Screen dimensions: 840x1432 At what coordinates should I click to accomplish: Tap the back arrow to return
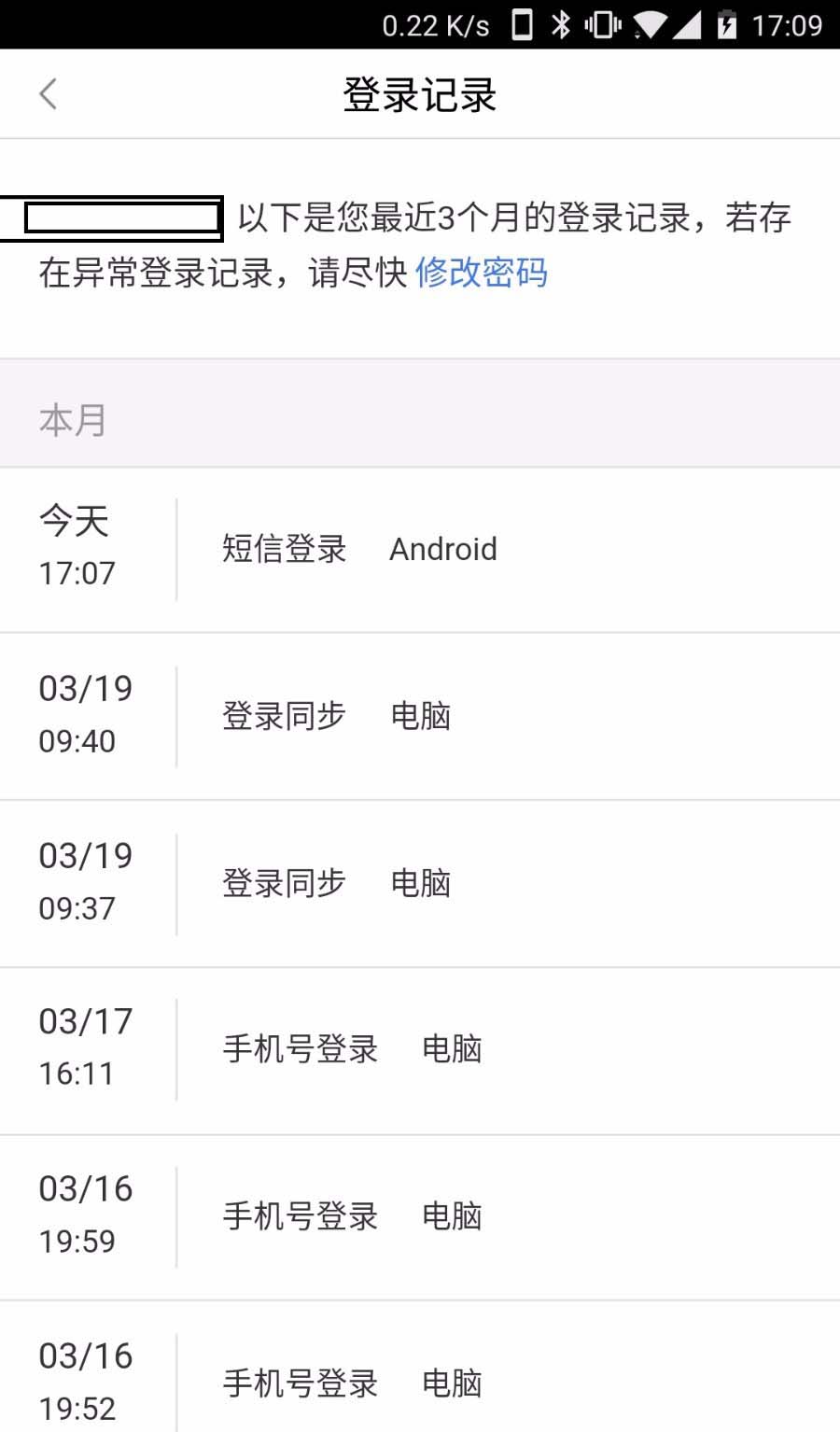[47, 93]
